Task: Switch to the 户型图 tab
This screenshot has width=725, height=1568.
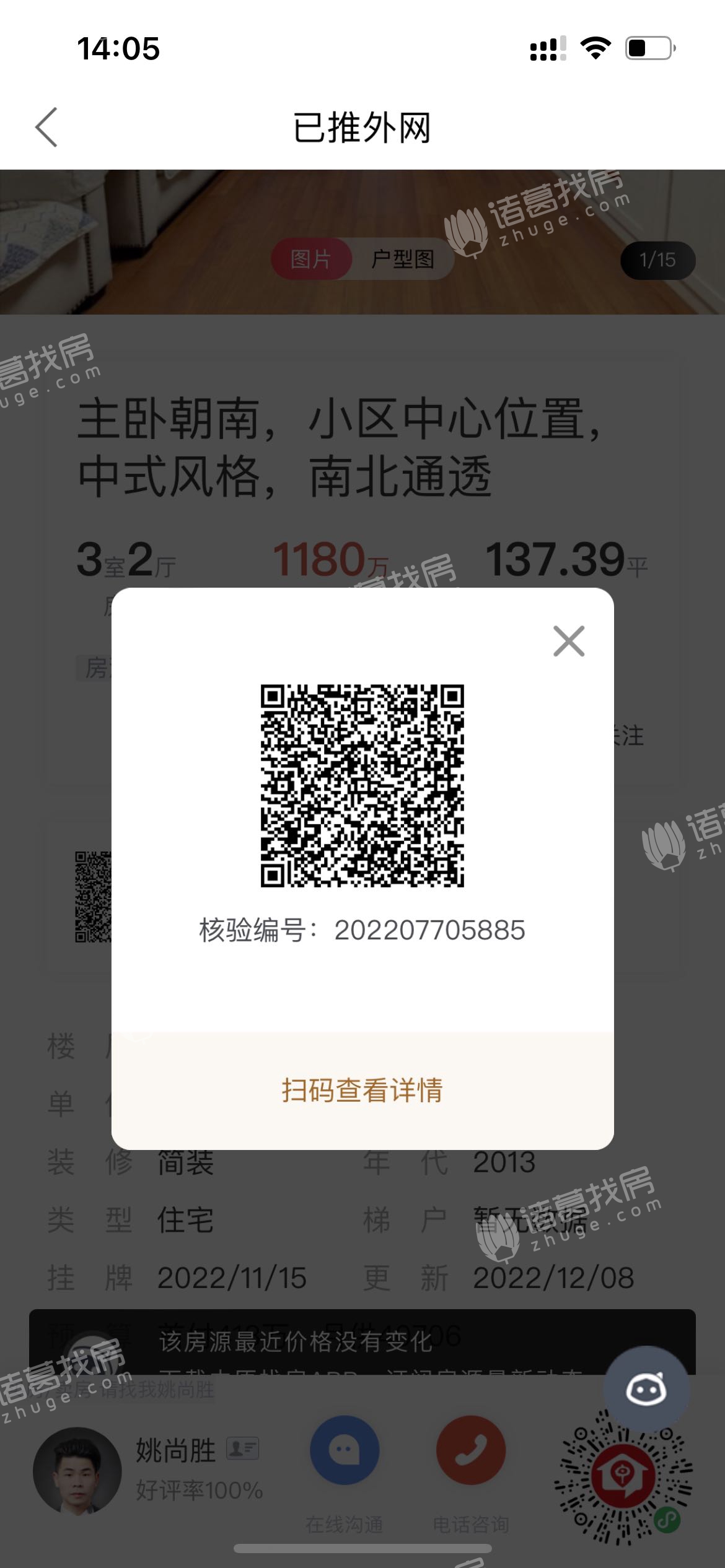Action: (403, 259)
